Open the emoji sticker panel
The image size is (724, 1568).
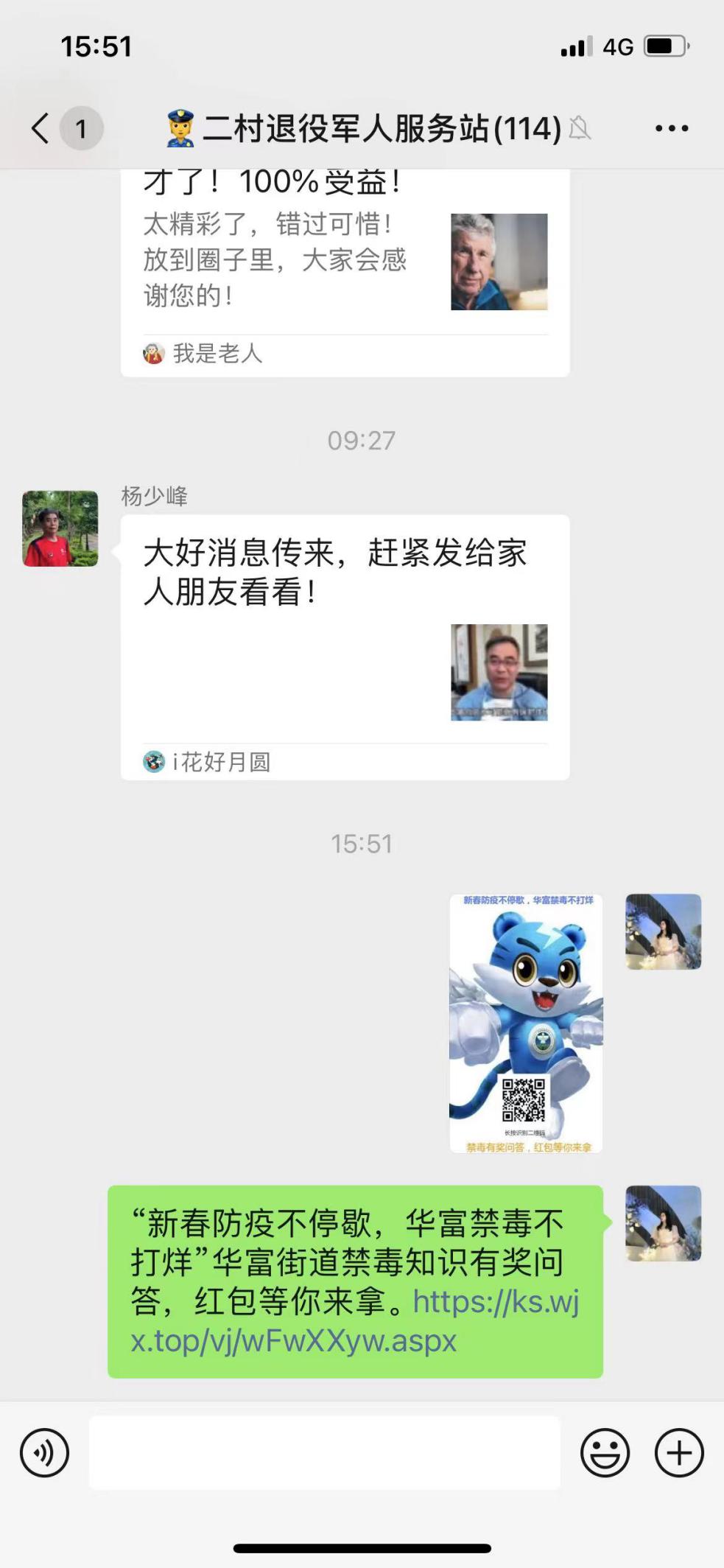pyautogui.click(x=605, y=1453)
